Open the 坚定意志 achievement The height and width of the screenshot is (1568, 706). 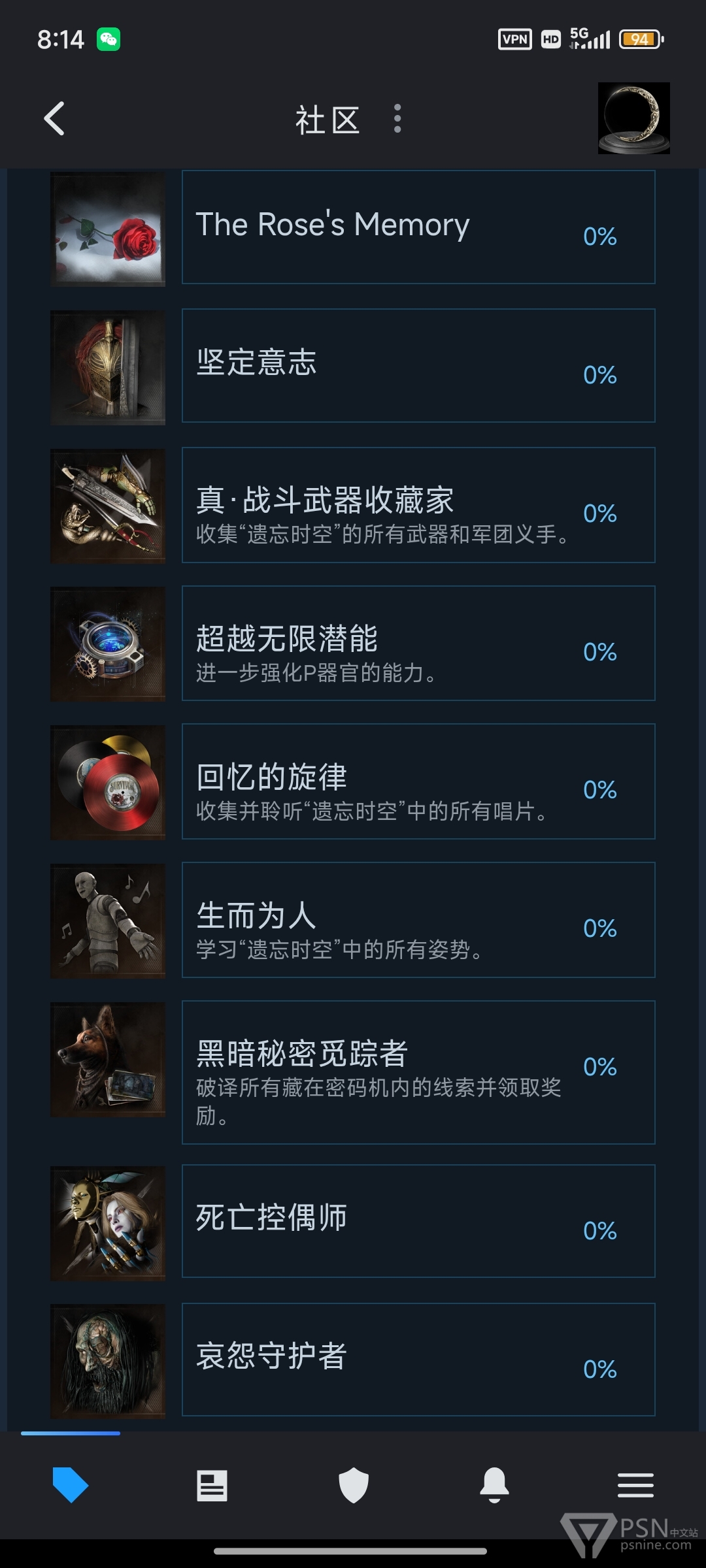point(418,365)
